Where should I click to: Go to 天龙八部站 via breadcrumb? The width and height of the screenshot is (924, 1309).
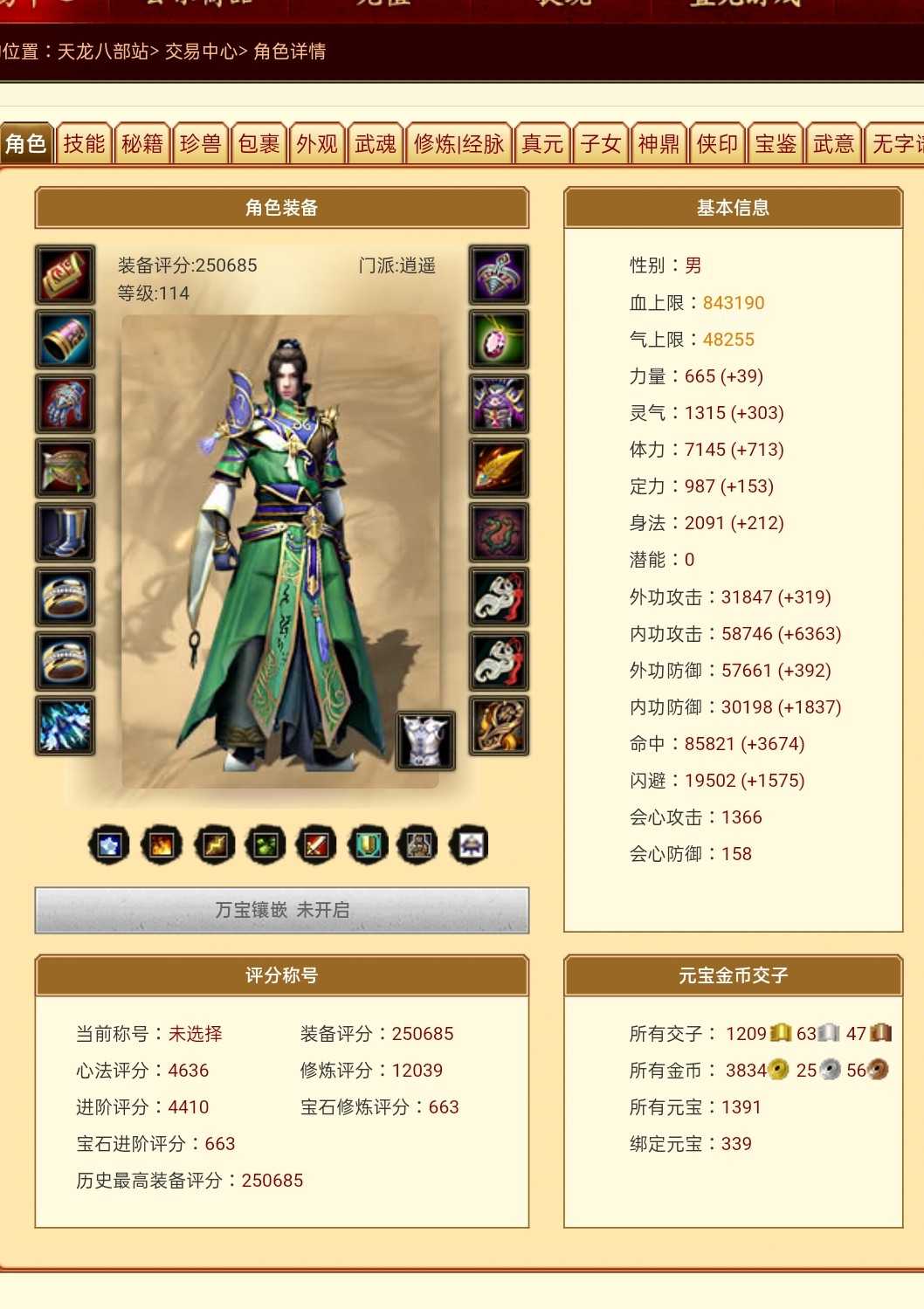coord(103,52)
